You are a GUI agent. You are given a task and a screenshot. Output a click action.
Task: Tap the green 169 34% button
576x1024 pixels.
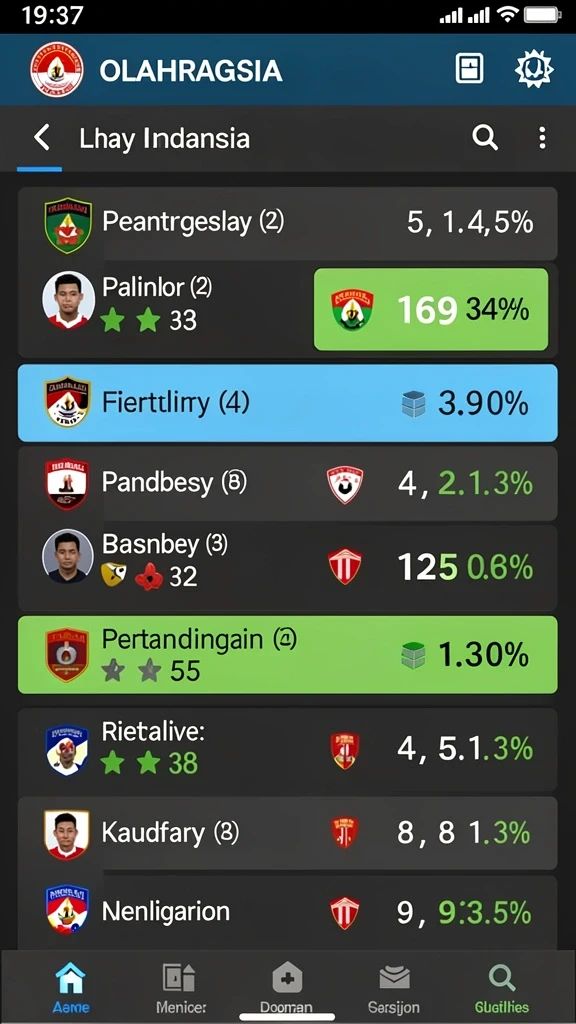tap(431, 310)
